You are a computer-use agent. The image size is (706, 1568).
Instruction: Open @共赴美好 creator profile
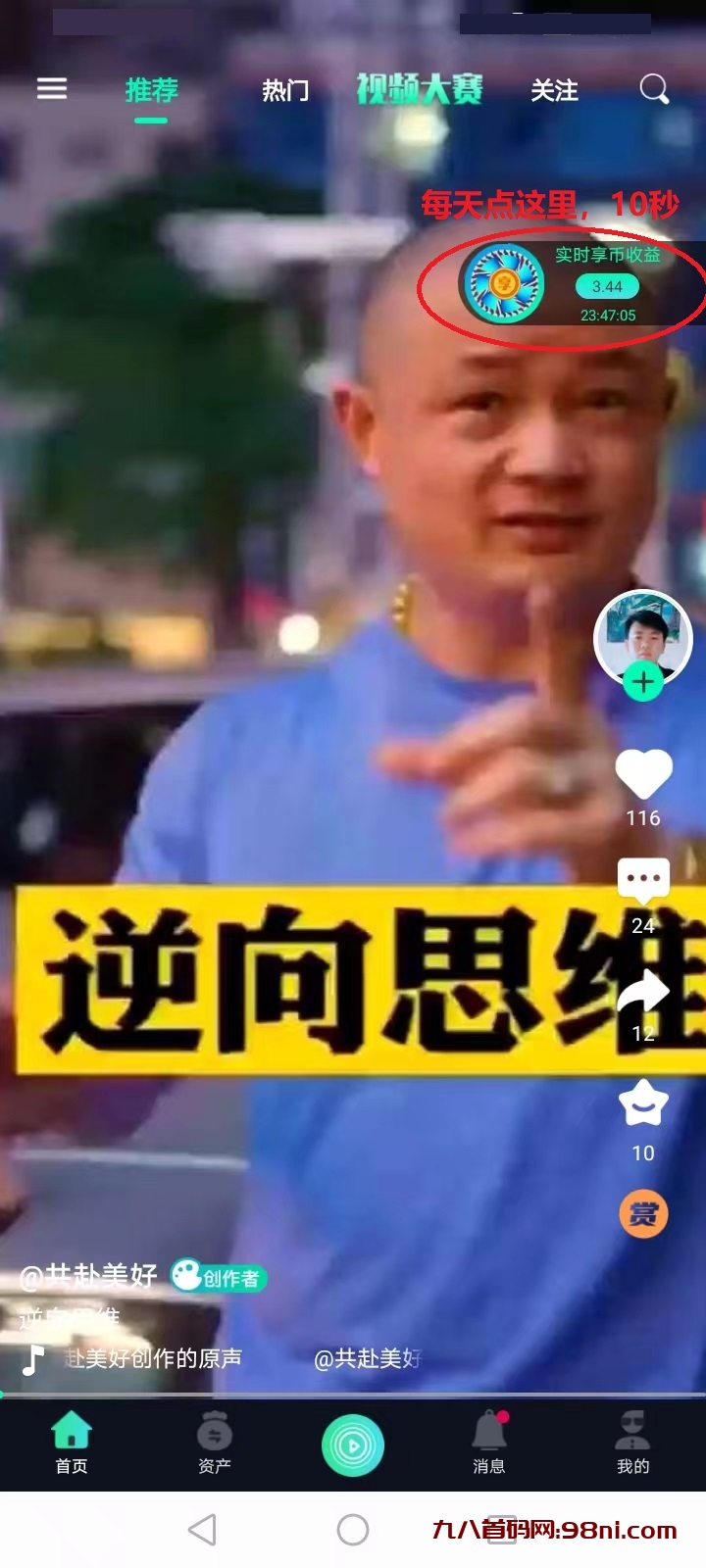pos(88,1275)
